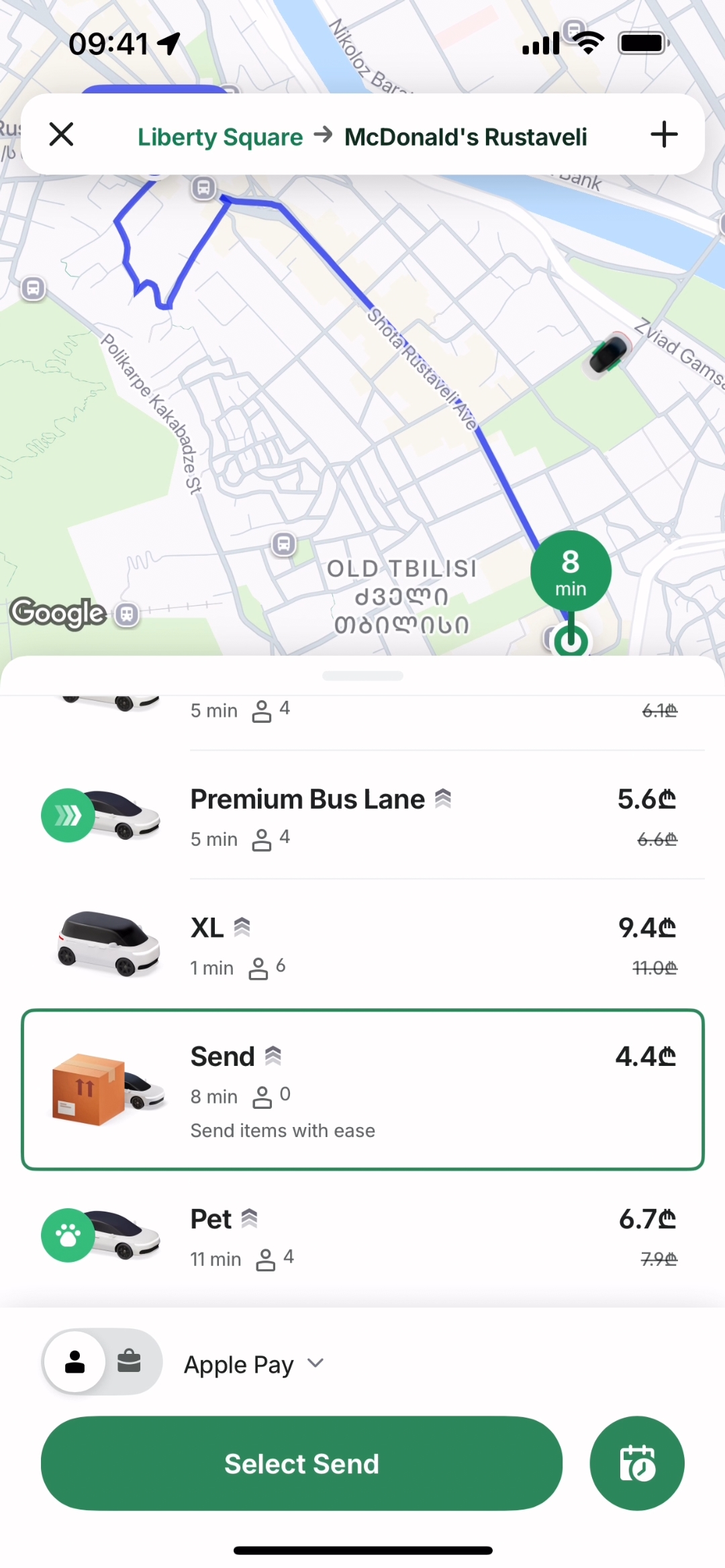725x1568 pixels.
Task: Schedule the ride for later
Action: tap(636, 1463)
